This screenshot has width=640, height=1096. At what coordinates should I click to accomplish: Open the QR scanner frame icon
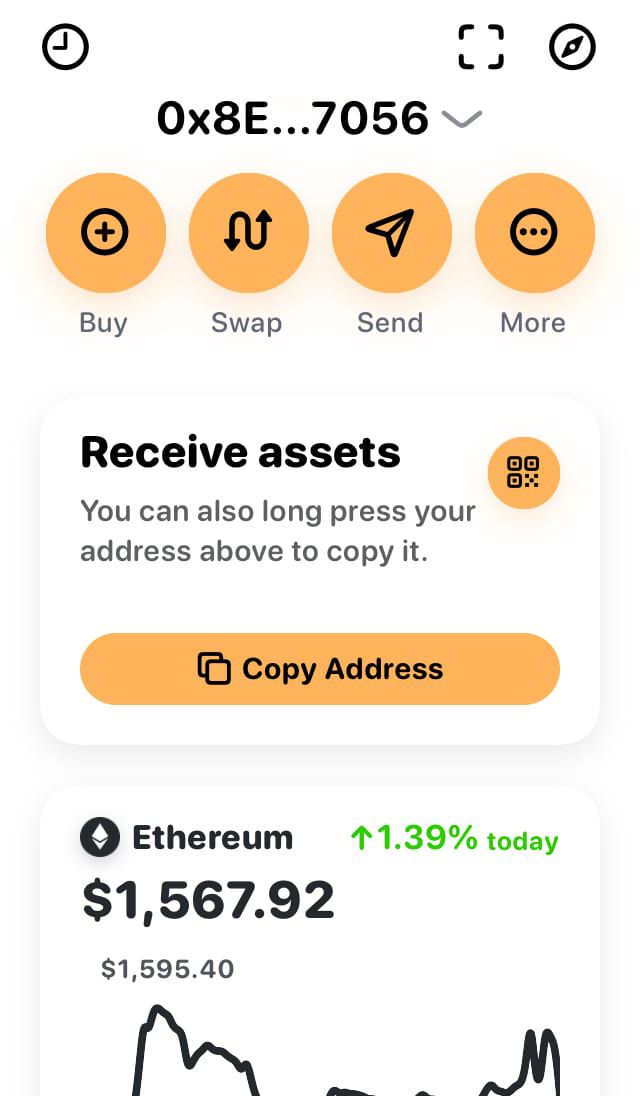tap(481, 48)
